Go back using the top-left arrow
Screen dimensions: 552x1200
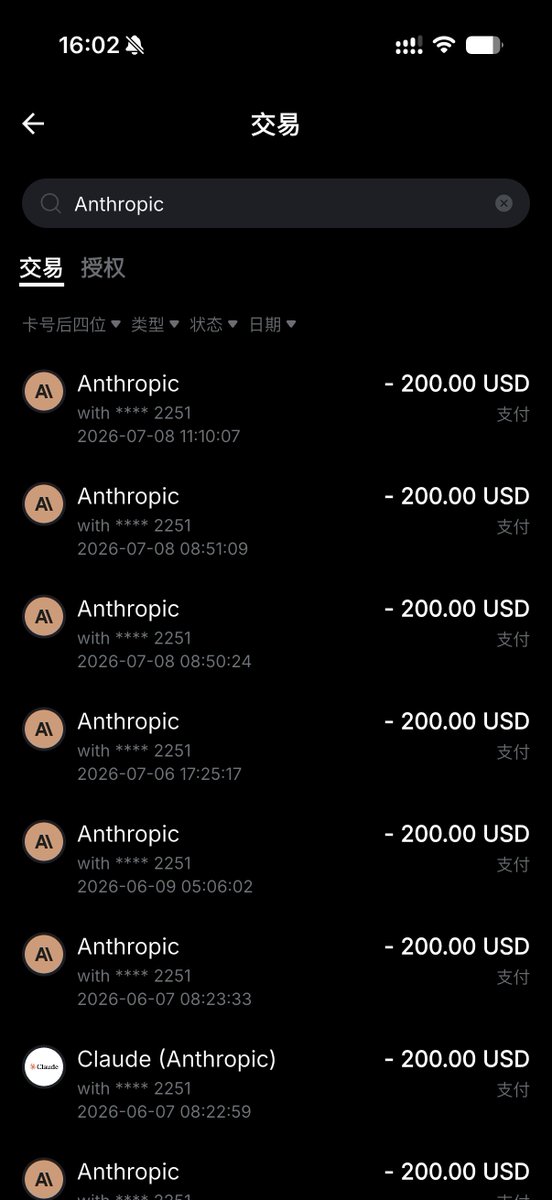33,124
